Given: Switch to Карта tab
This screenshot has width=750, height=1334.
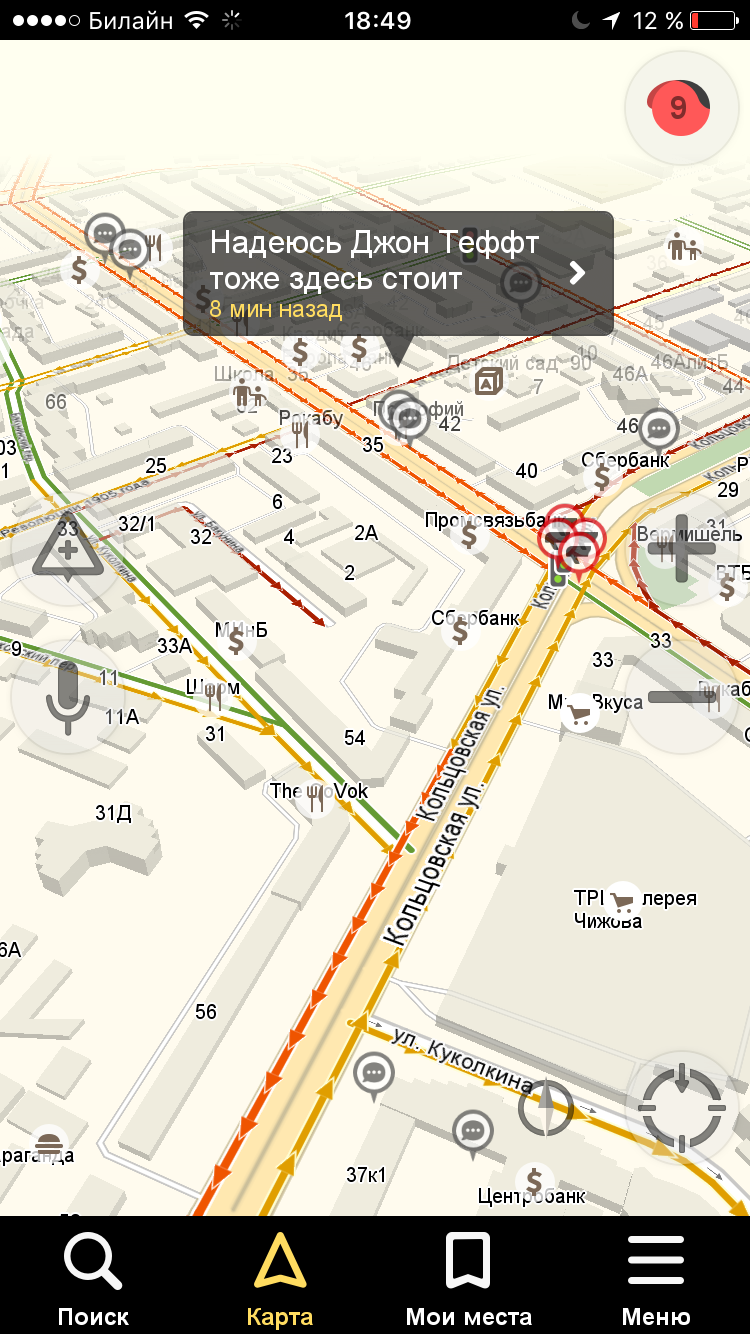Looking at the screenshot, I should [280, 1277].
